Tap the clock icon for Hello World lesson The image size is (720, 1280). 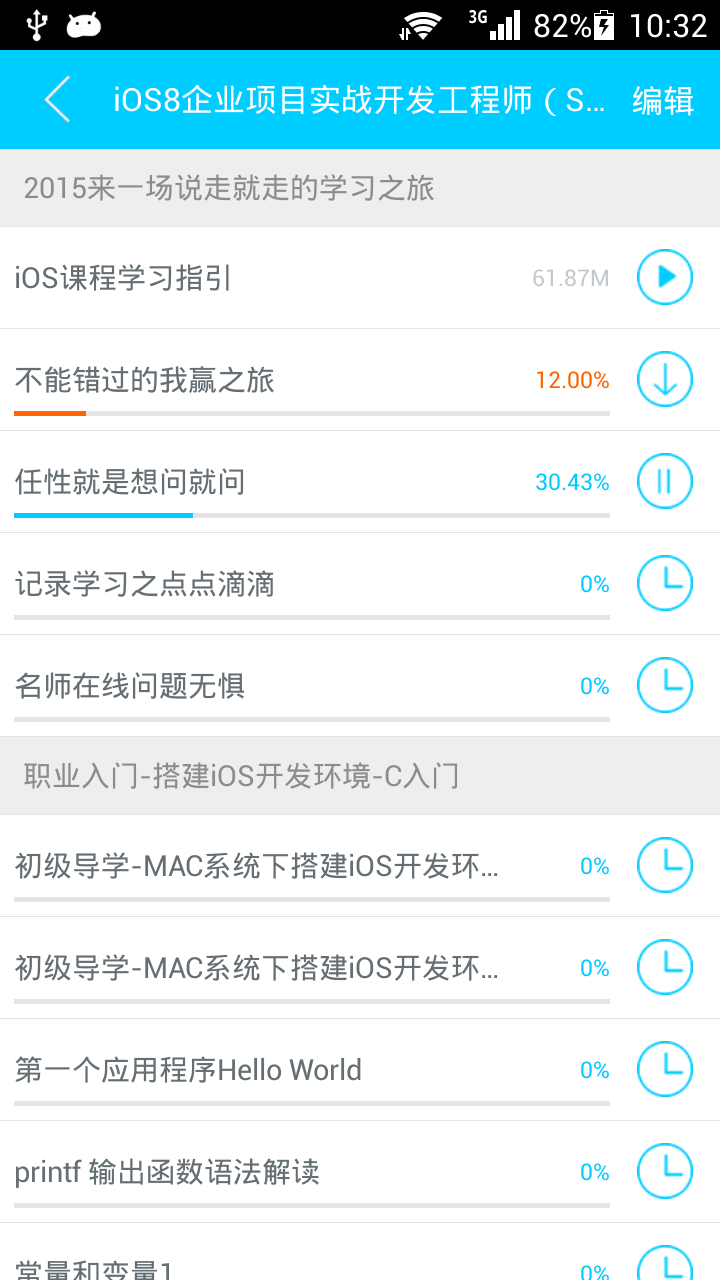(x=665, y=1069)
